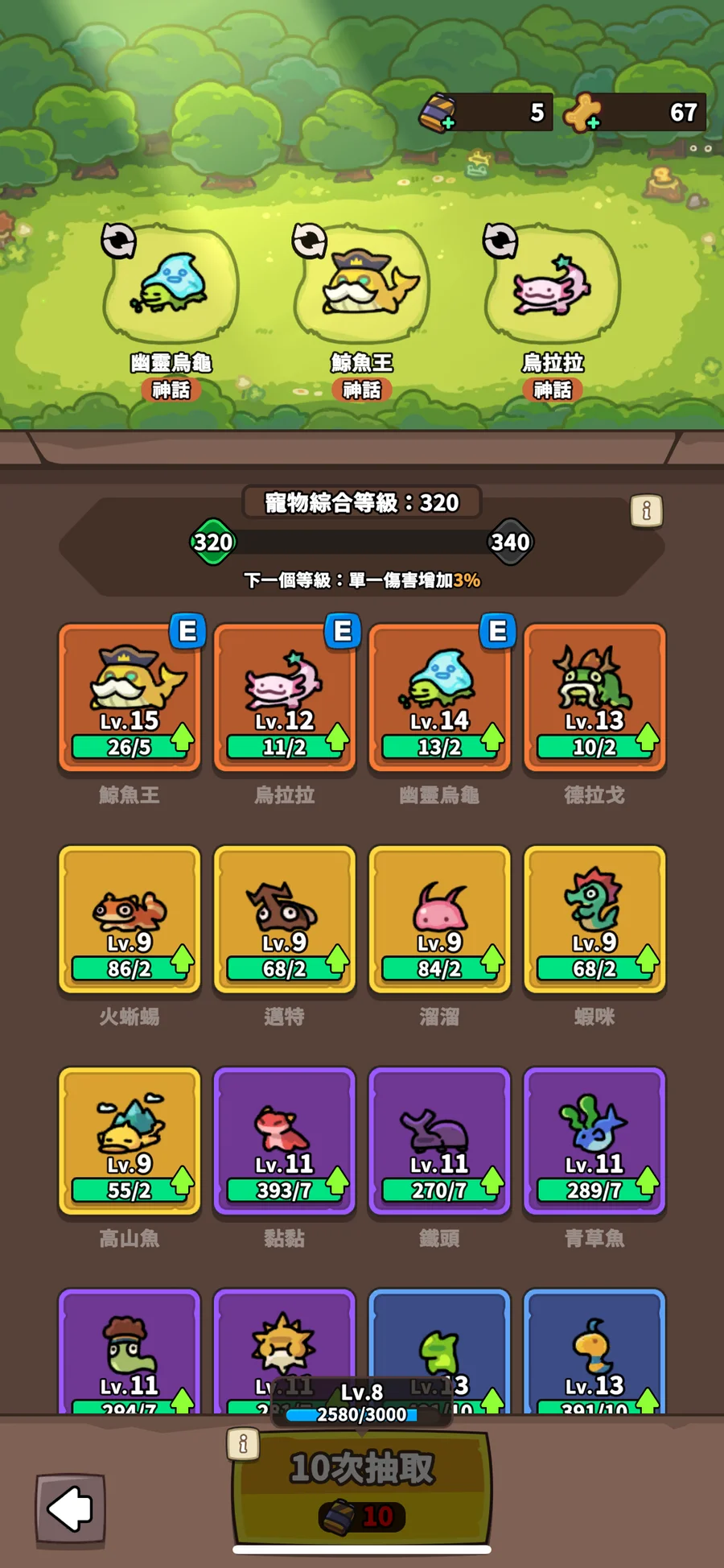Open the 青草魚 pet card
Image resolution: width=724 pixels, height=1568 pixels.
[594, 1140]
